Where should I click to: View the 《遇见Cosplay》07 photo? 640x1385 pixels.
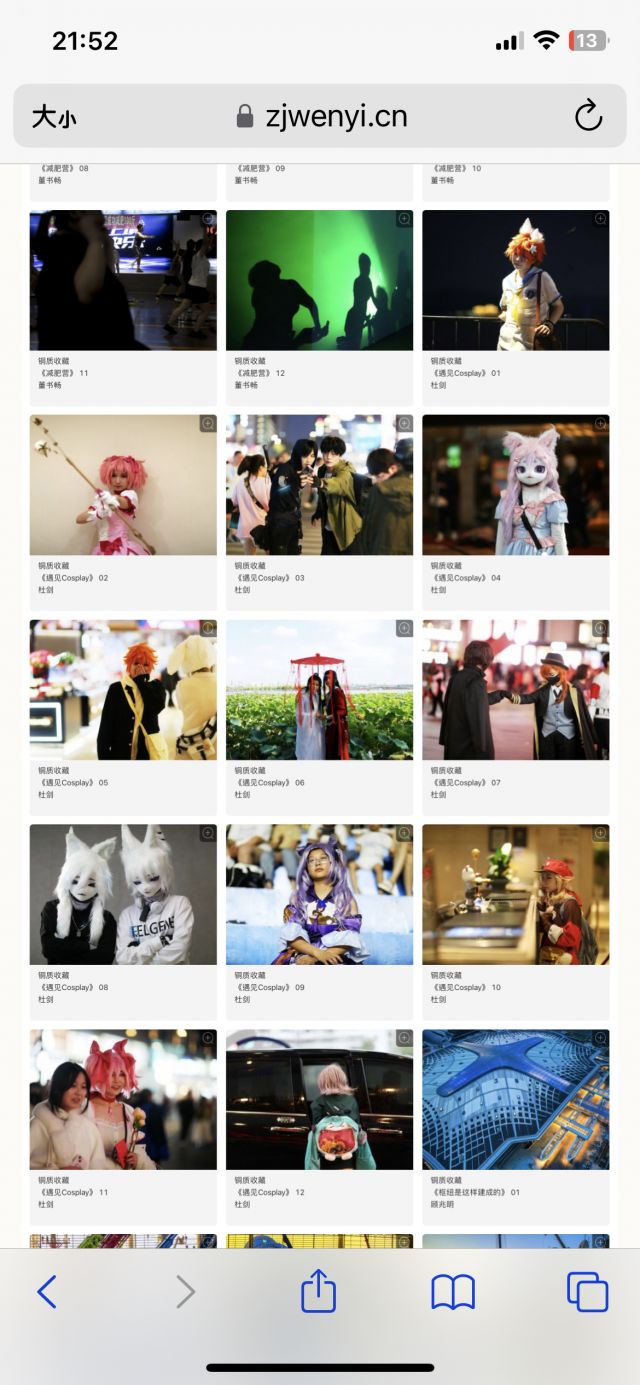coord(515,690)
